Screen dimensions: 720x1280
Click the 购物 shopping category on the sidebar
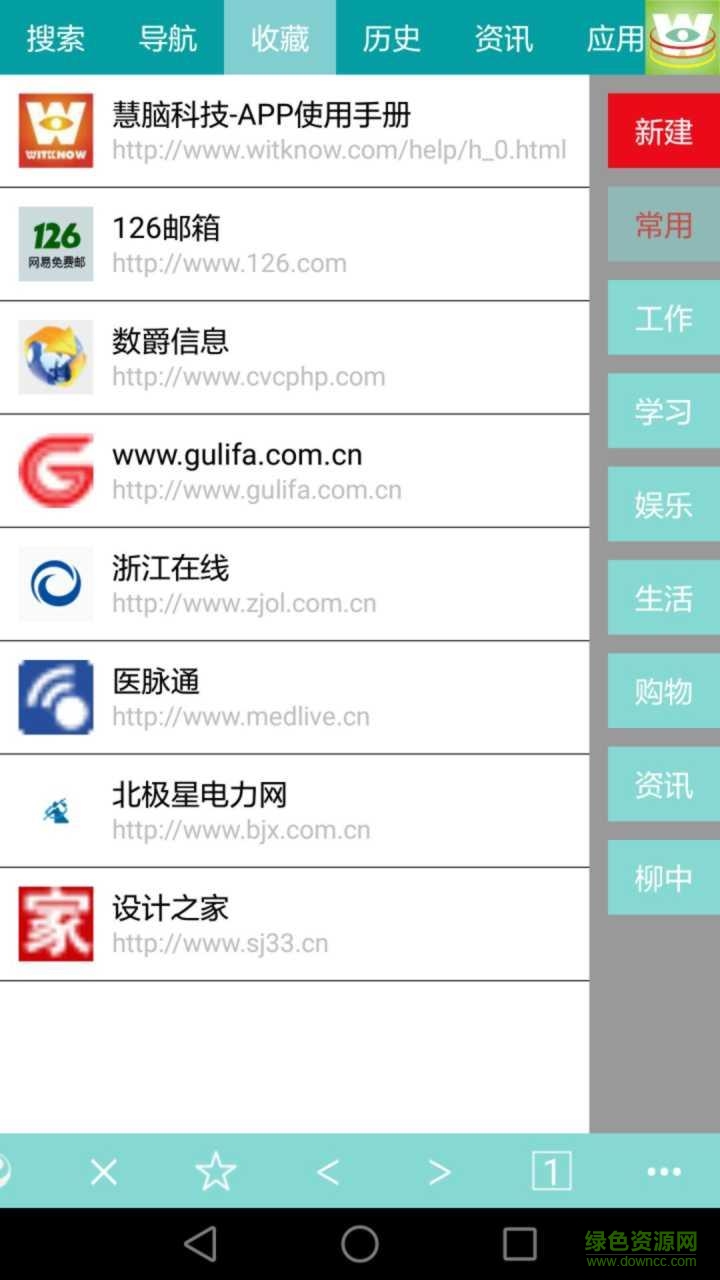[663, 691]
